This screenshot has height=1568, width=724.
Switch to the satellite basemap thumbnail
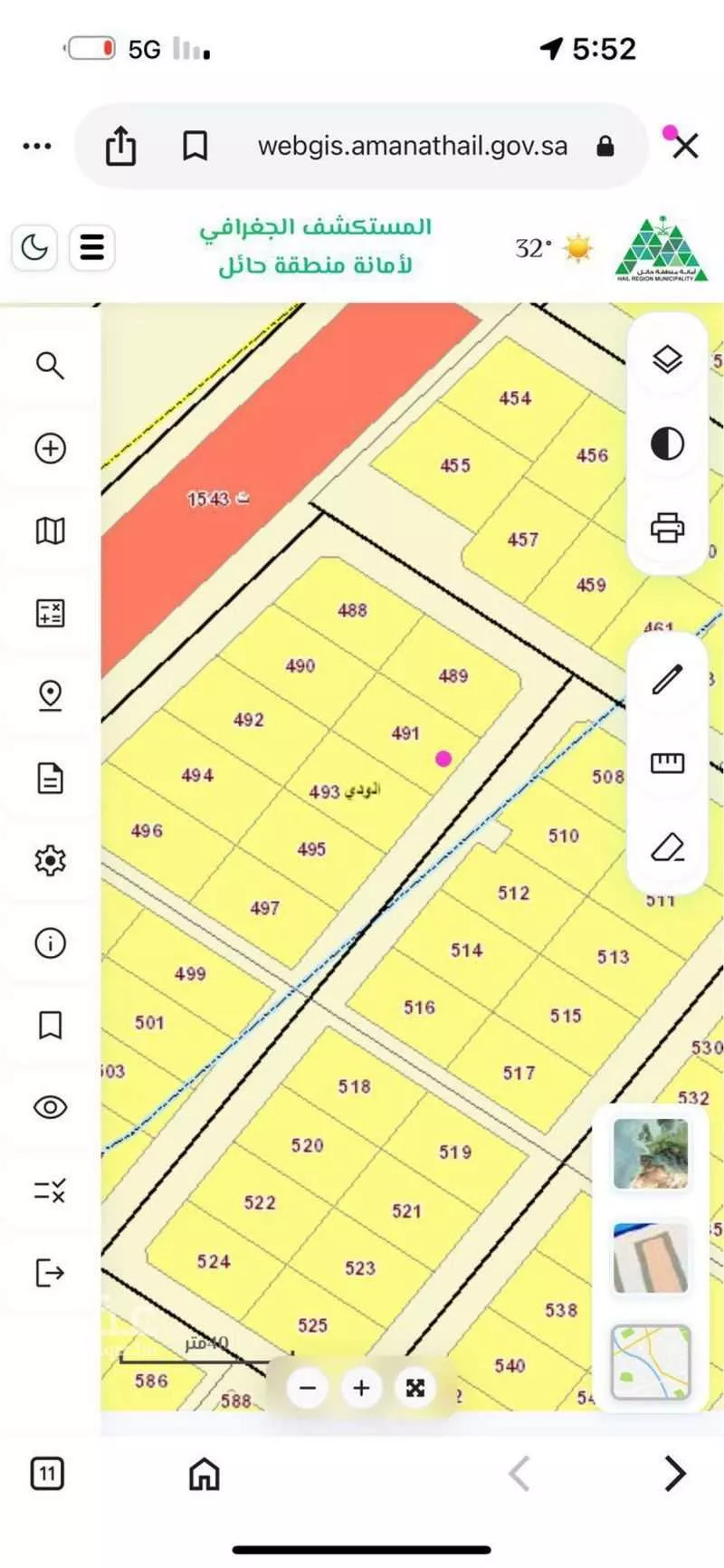coord(651,1153)
